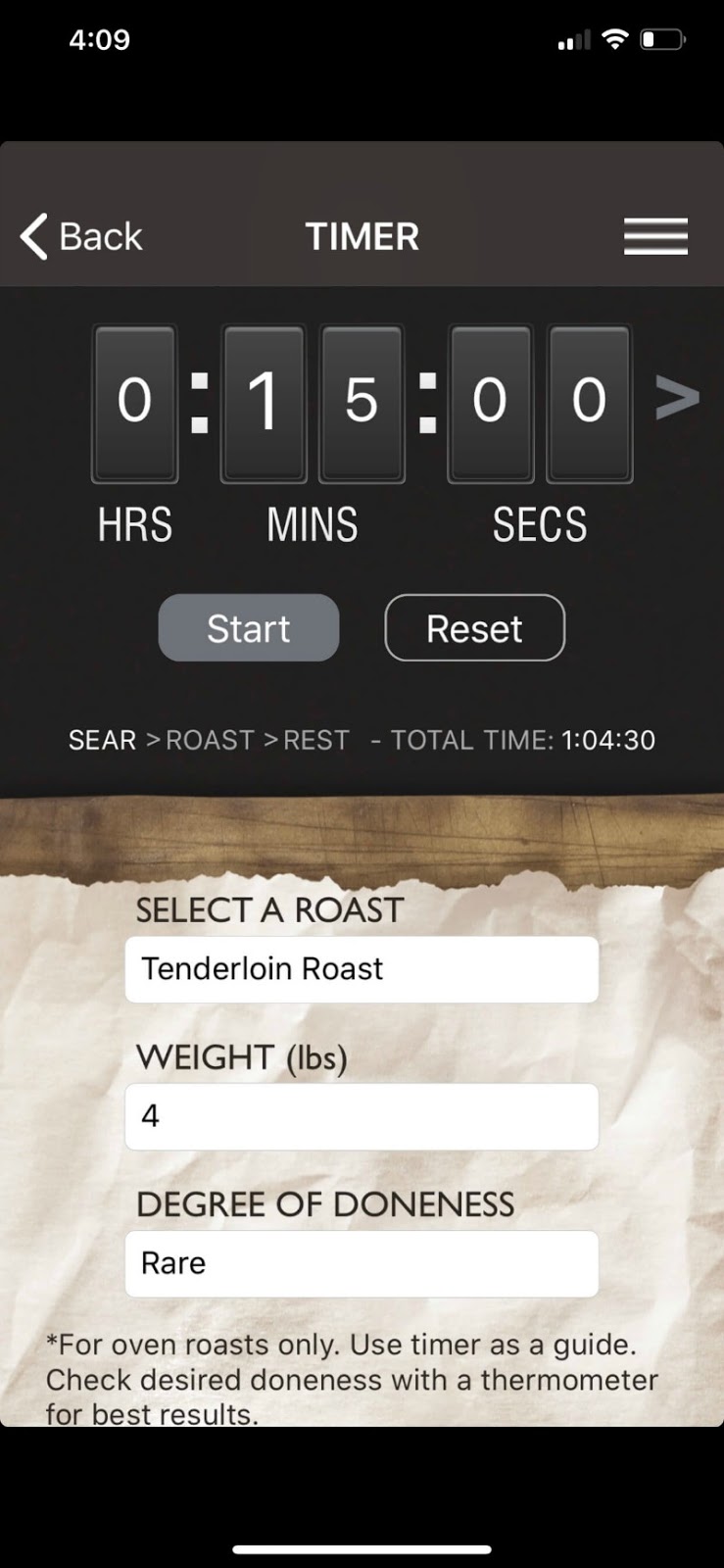Advance to the next timer stage arrow
Viewport: 724px width, 1568px height.
[677, 398]
